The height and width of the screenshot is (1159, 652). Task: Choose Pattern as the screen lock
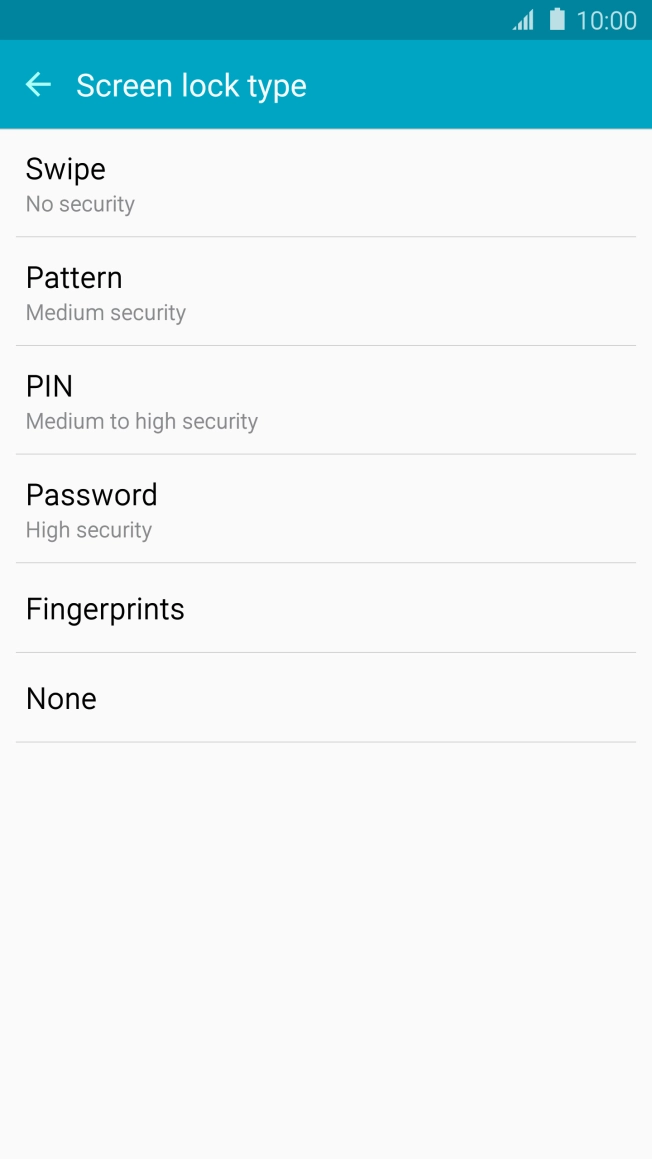[x=326, y=291]
